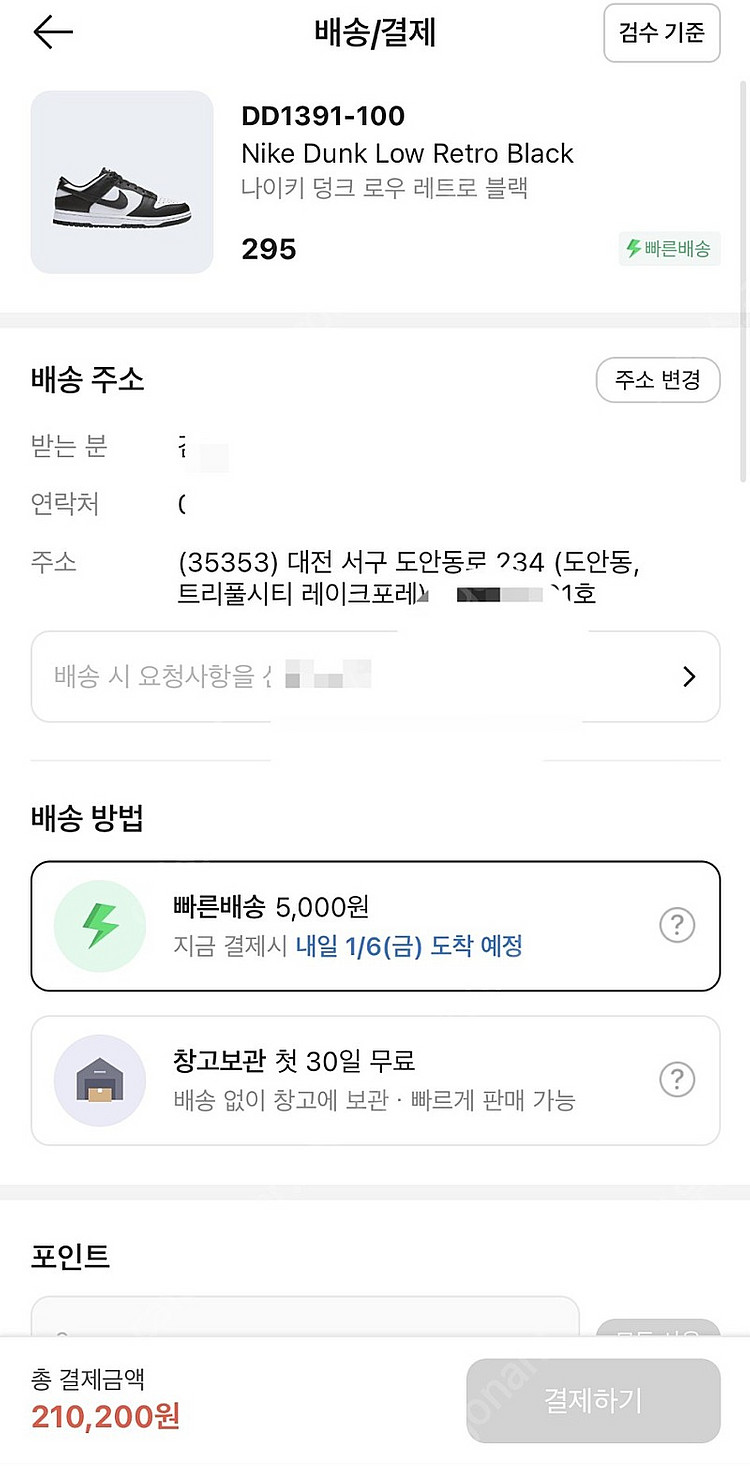Select the 배송 방법 section heading

pos(87,817)
